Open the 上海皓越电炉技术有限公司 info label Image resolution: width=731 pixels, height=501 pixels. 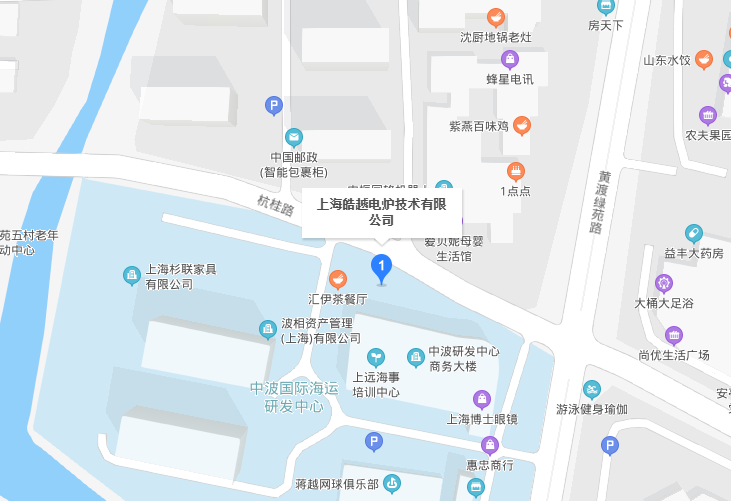[381, 212]
